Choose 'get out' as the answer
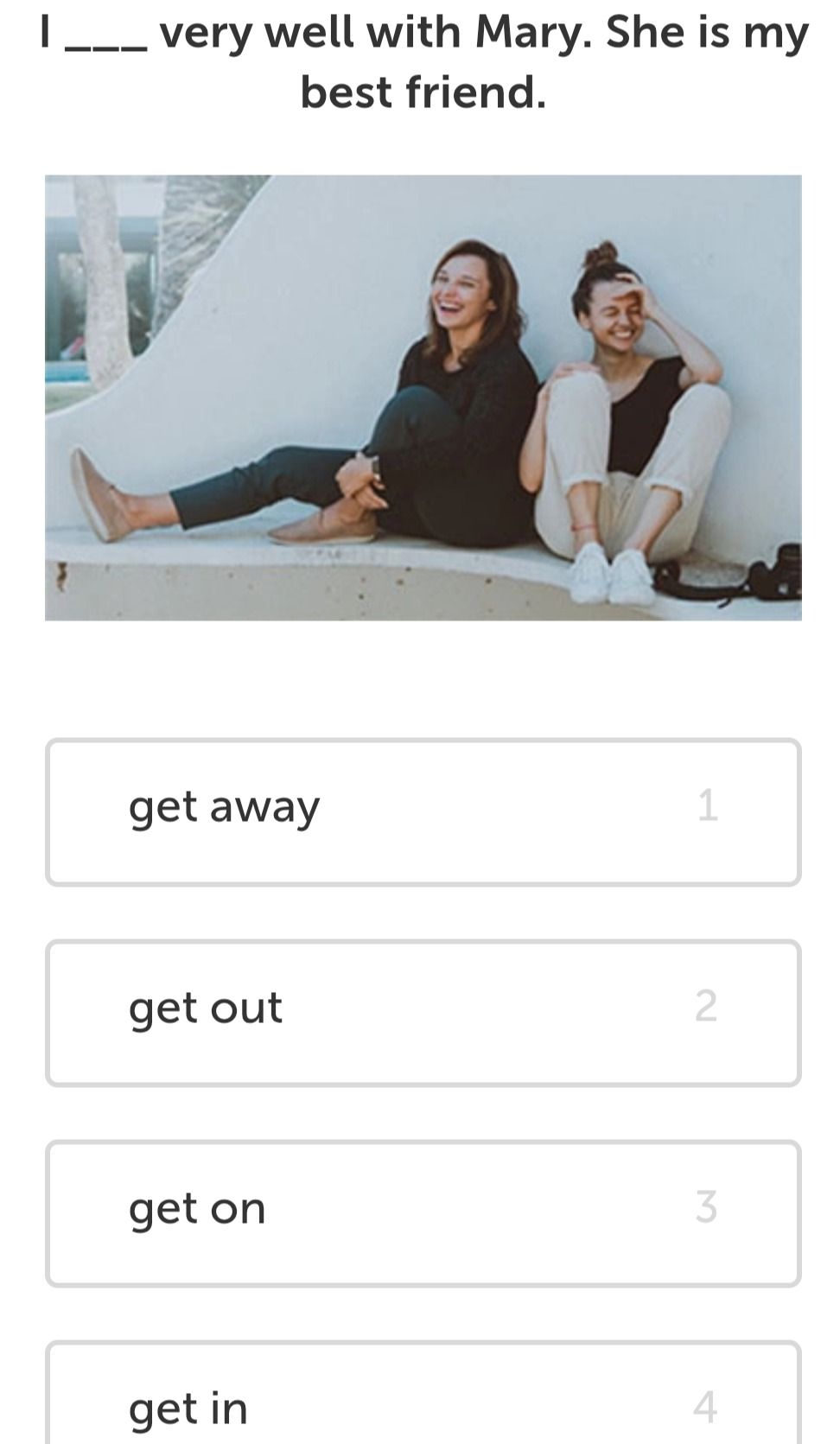This screenshot has width=840, height=1444. click(423, 1013)
